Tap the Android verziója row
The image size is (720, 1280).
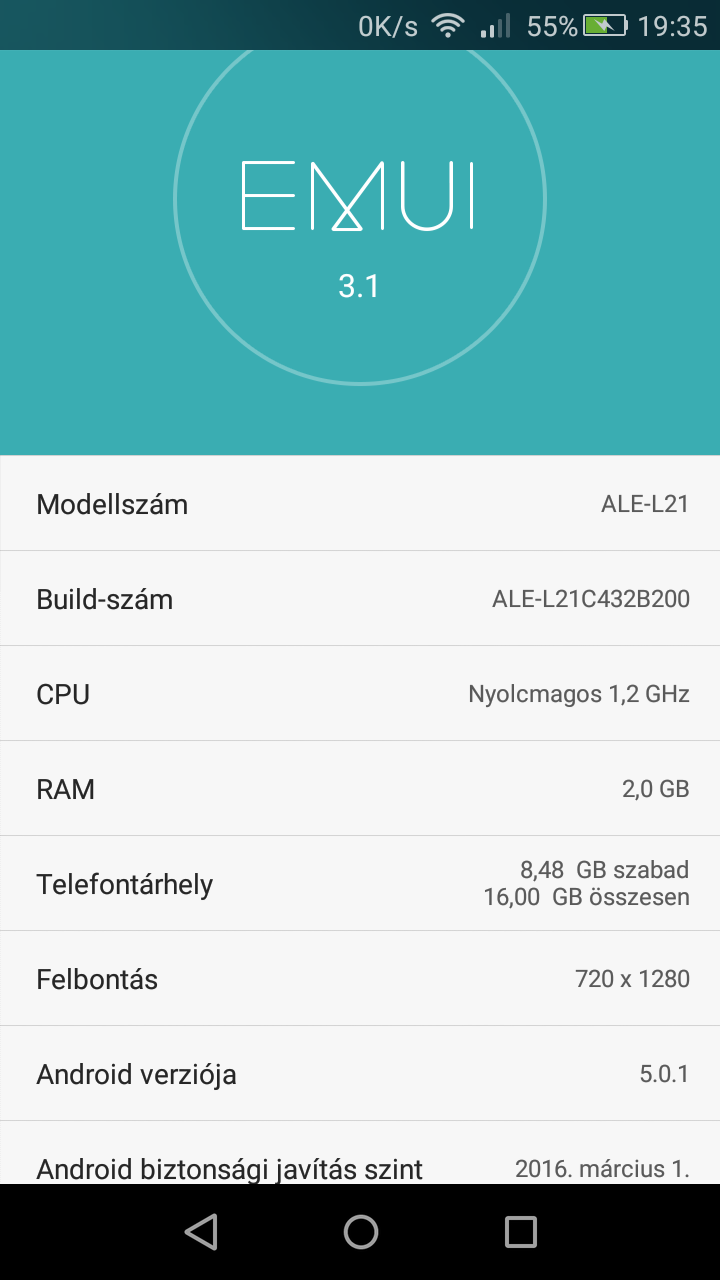pos(360,1073)
